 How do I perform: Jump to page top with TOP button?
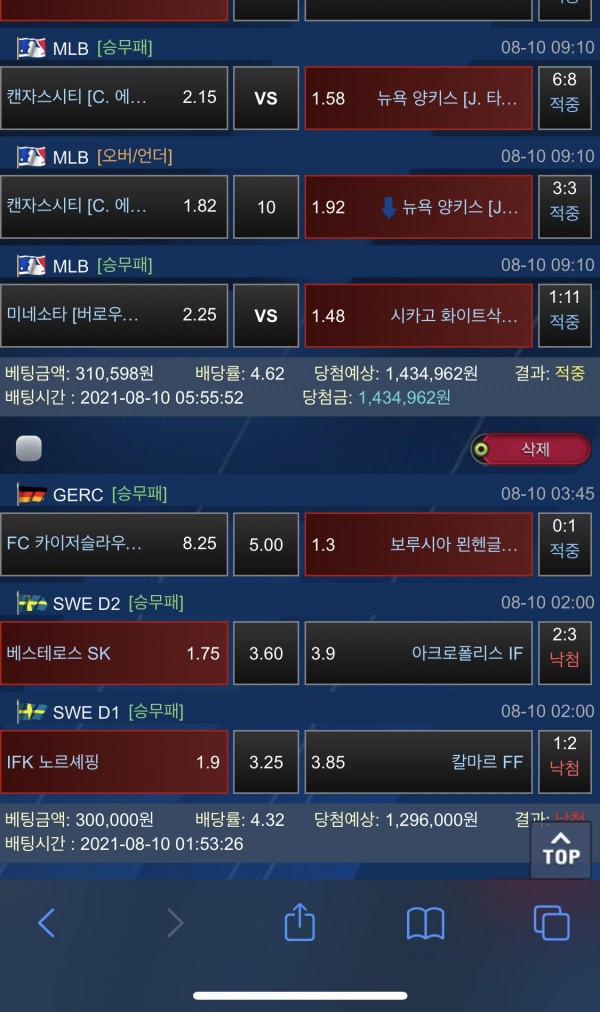tap(560, 849)
